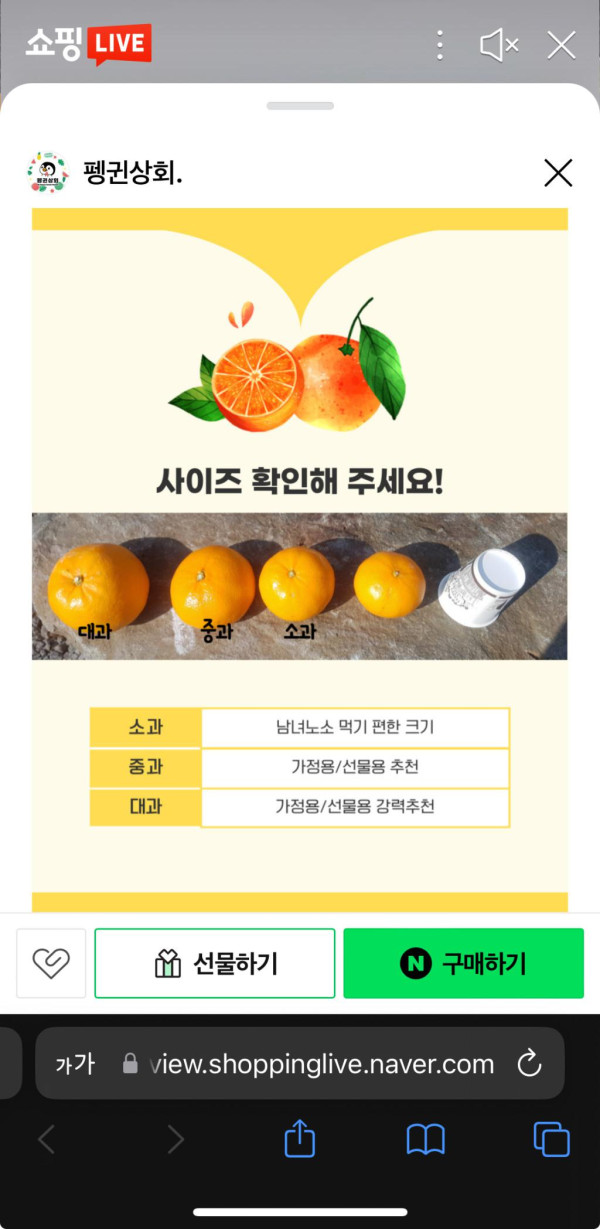Tap the view.shoppinglive.naver.com address field
This screenshot has height=1229, width=600.
tap(320, 1064)
